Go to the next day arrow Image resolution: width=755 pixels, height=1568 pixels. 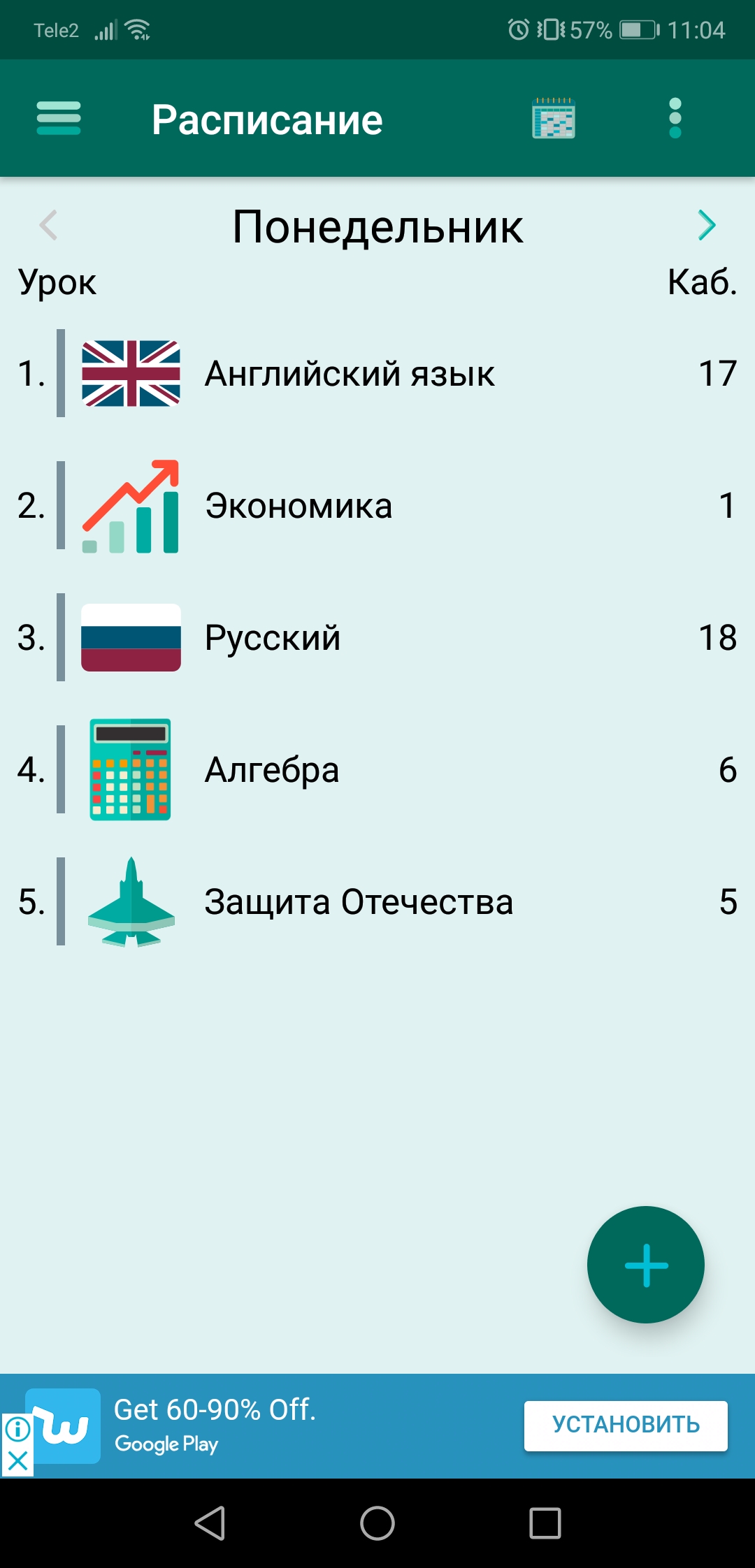(x=707, y=225)
